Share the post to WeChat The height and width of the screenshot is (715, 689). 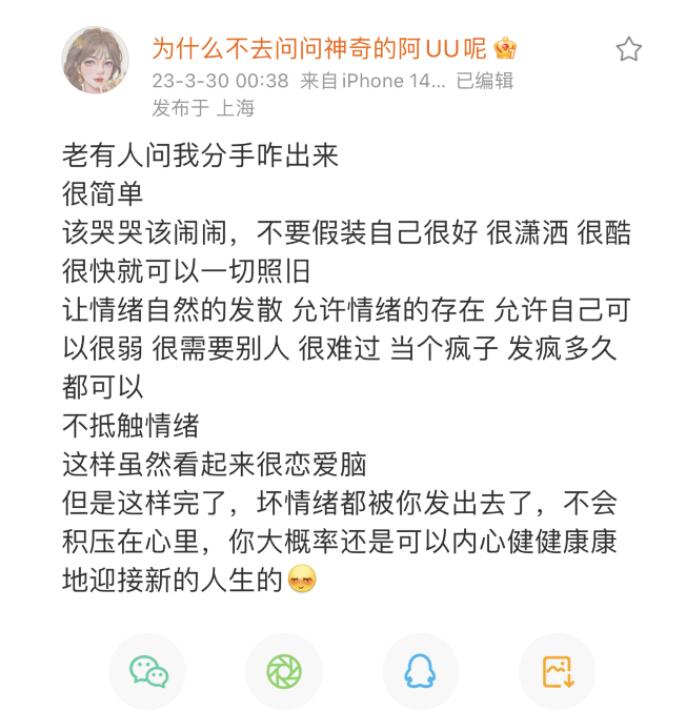147,672
